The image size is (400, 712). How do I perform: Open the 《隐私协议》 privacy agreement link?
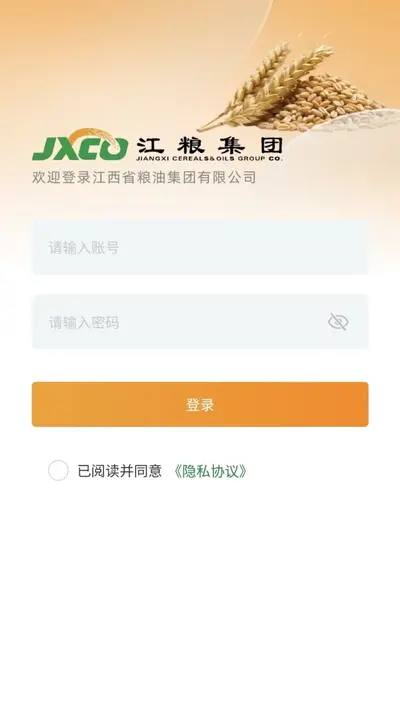point(210,471)
